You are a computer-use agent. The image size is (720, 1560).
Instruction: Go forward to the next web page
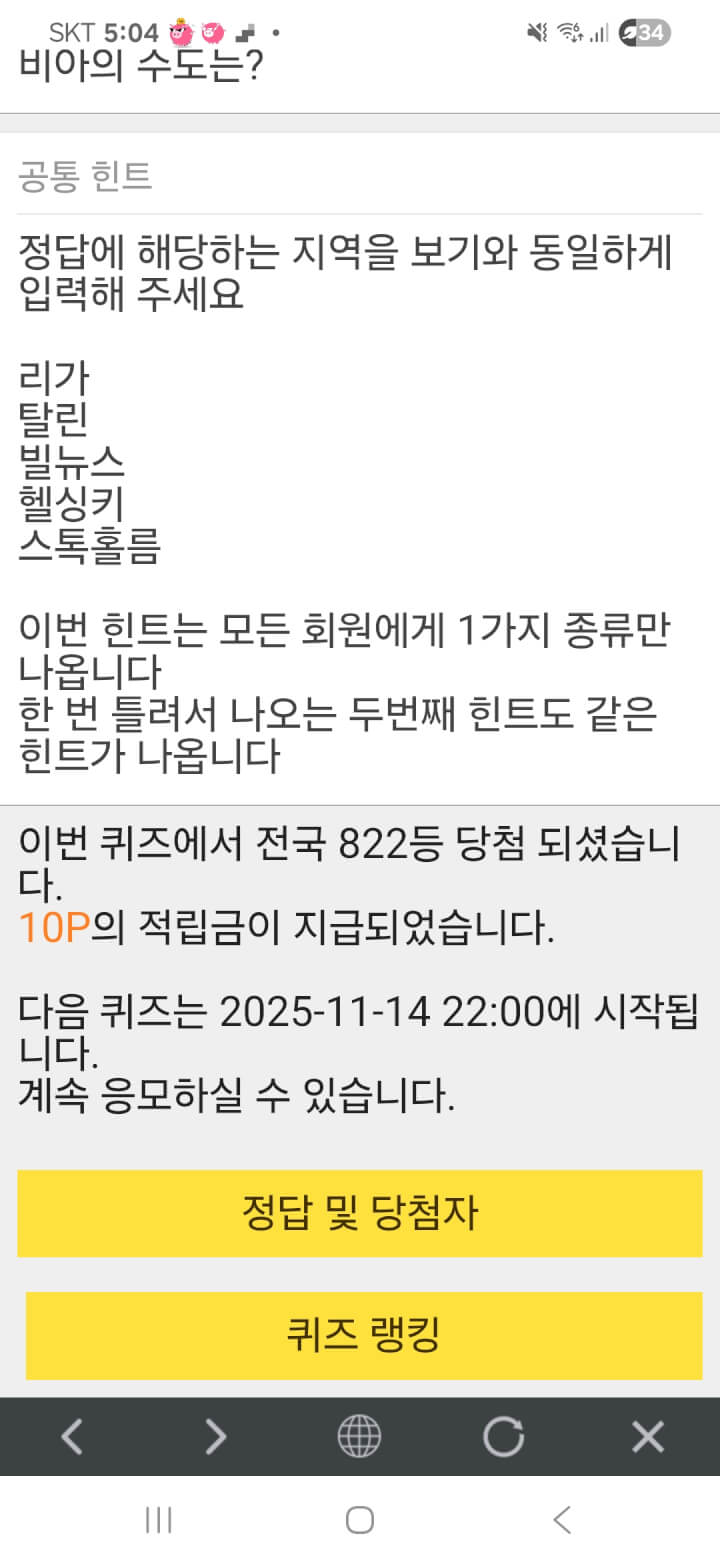(216, 1437)
